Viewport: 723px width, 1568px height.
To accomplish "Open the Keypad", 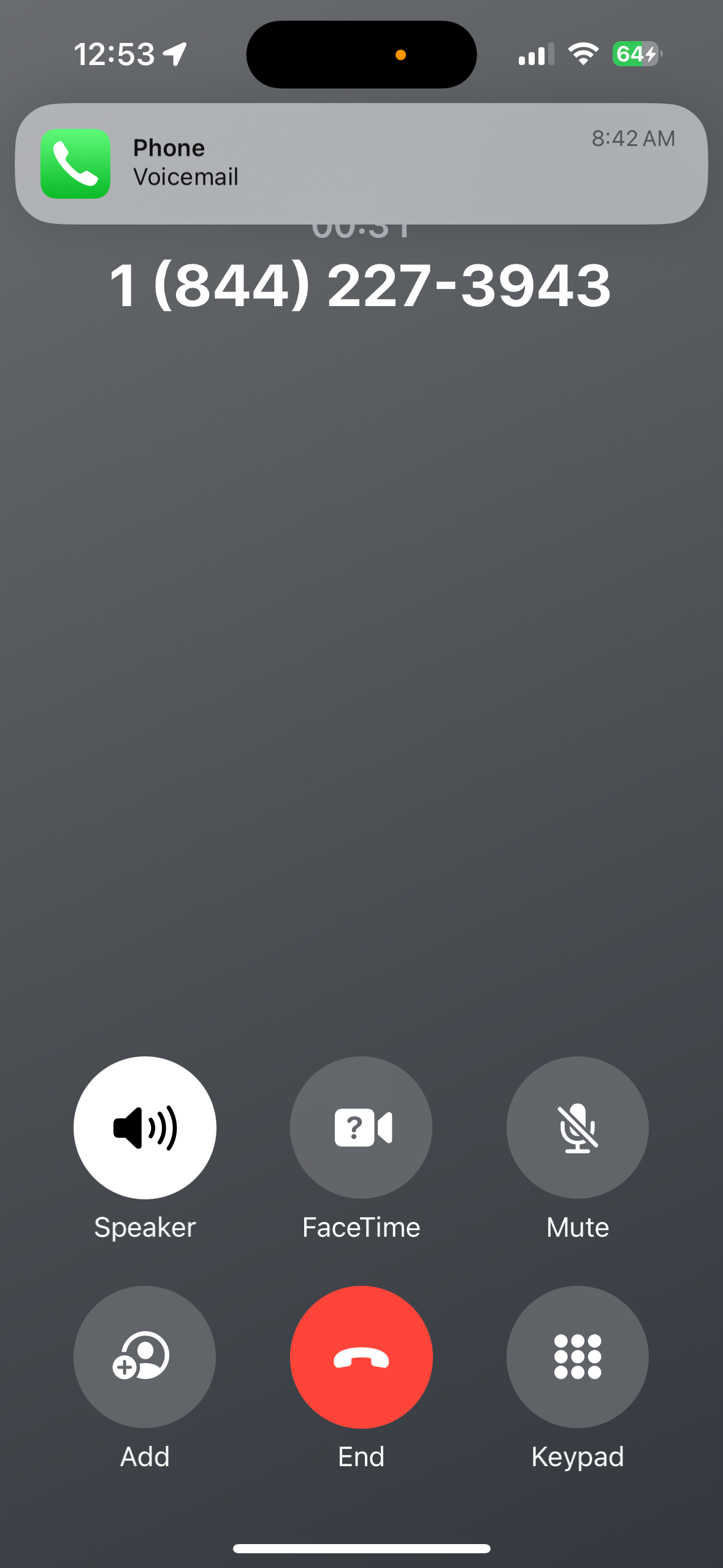I will point(577,1356).
